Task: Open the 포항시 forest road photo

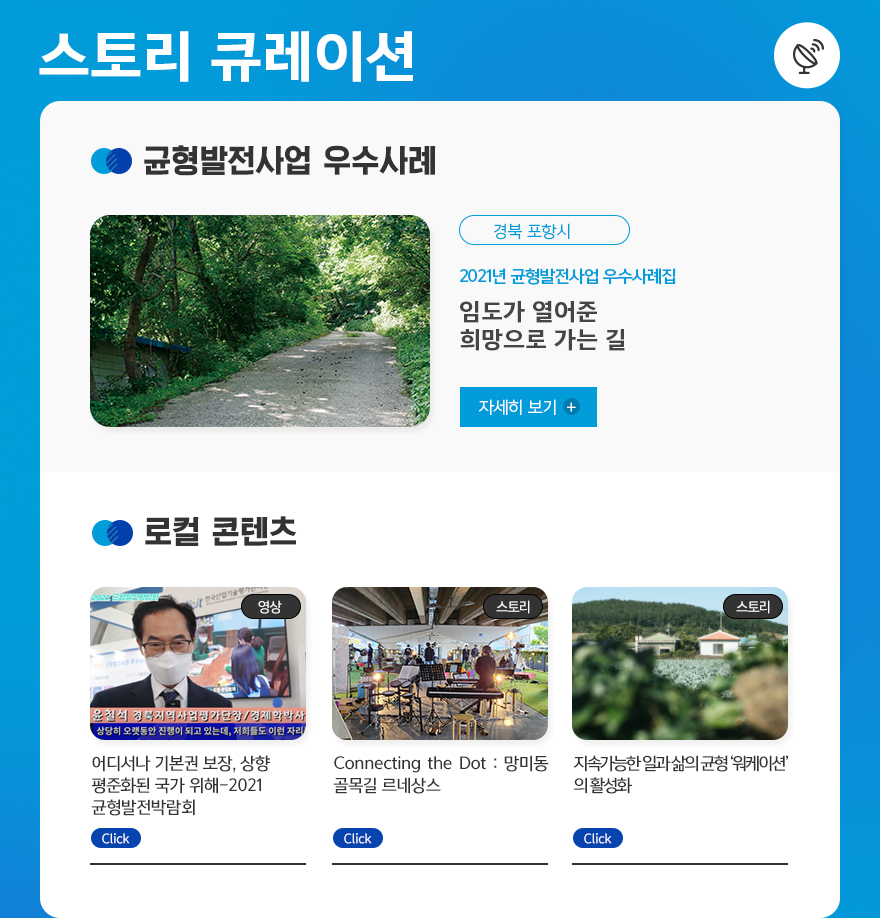Action: coord(260,321)
